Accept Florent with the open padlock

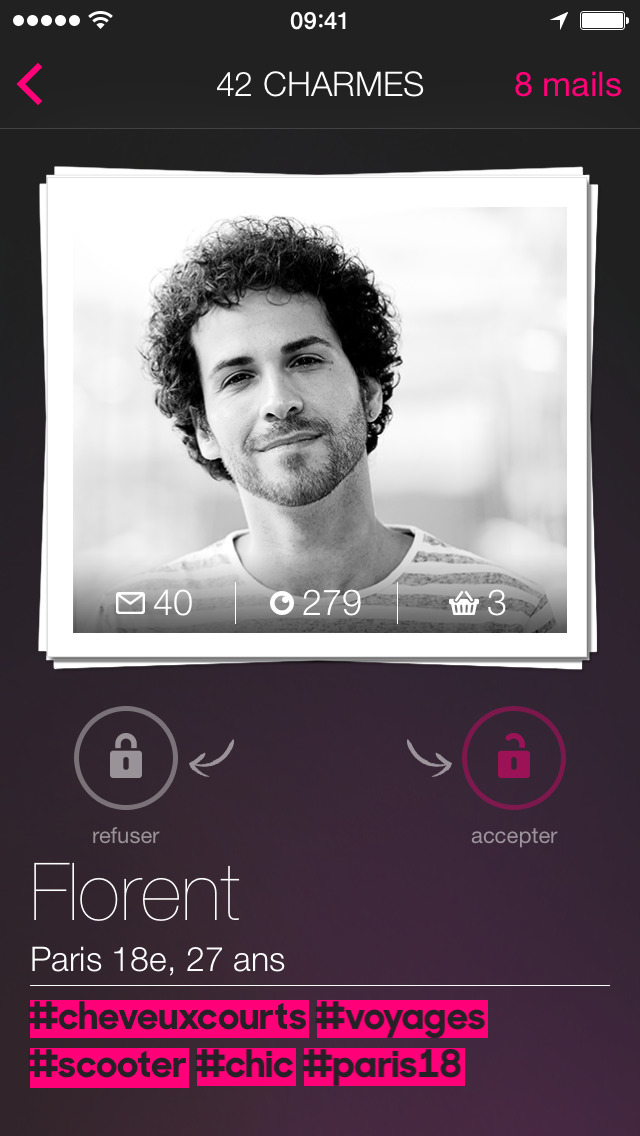(513, 757)
